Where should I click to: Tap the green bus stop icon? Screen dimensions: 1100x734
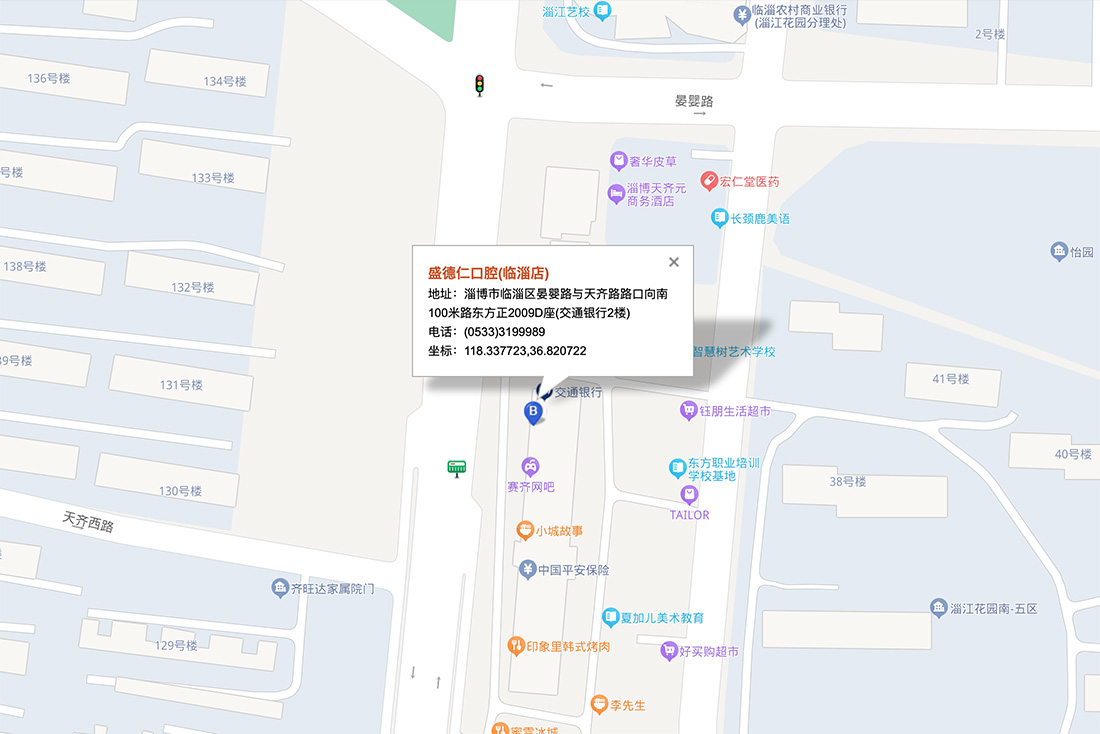[x=457, y=467]
